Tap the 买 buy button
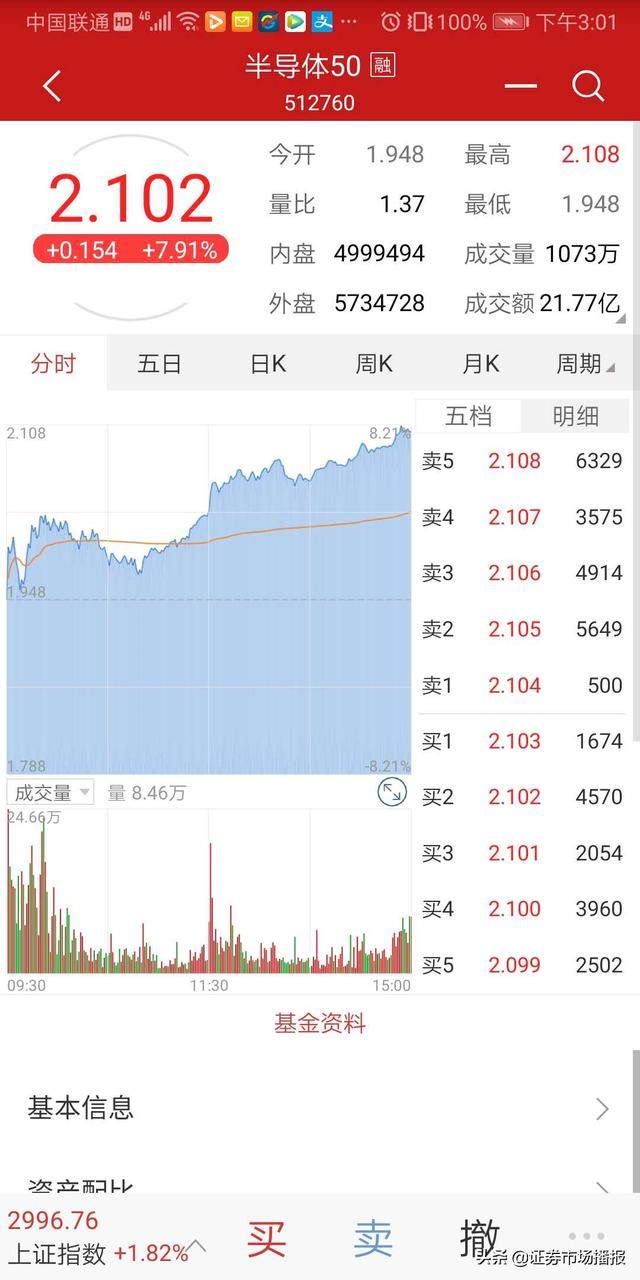The width and height of the screenshot is (640, 1280). coord(267,1239)
